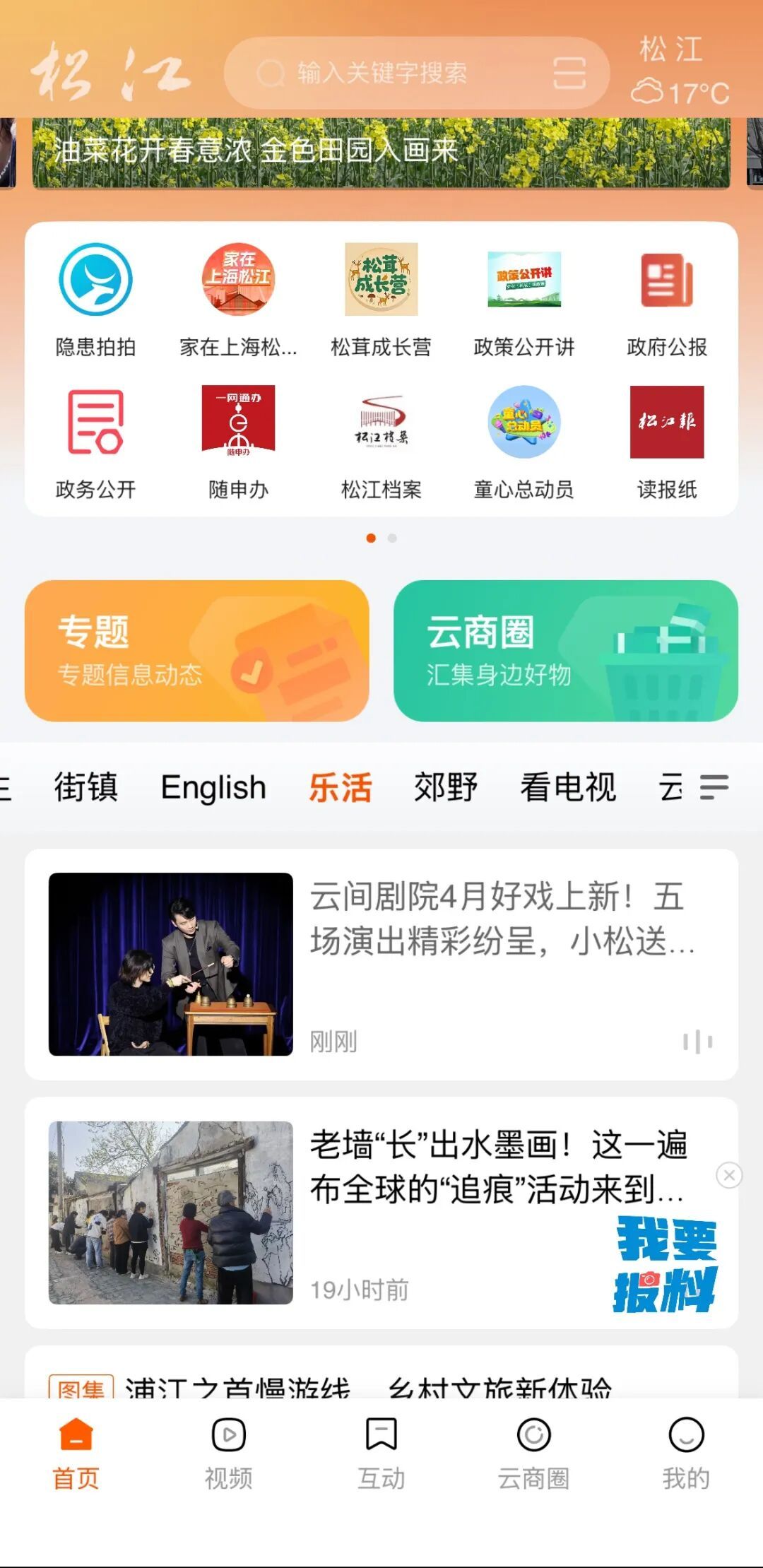This screenshot has height=1568, width=763.
Task: Tap the 我要报料 report button
Action: click(666, 1264)
